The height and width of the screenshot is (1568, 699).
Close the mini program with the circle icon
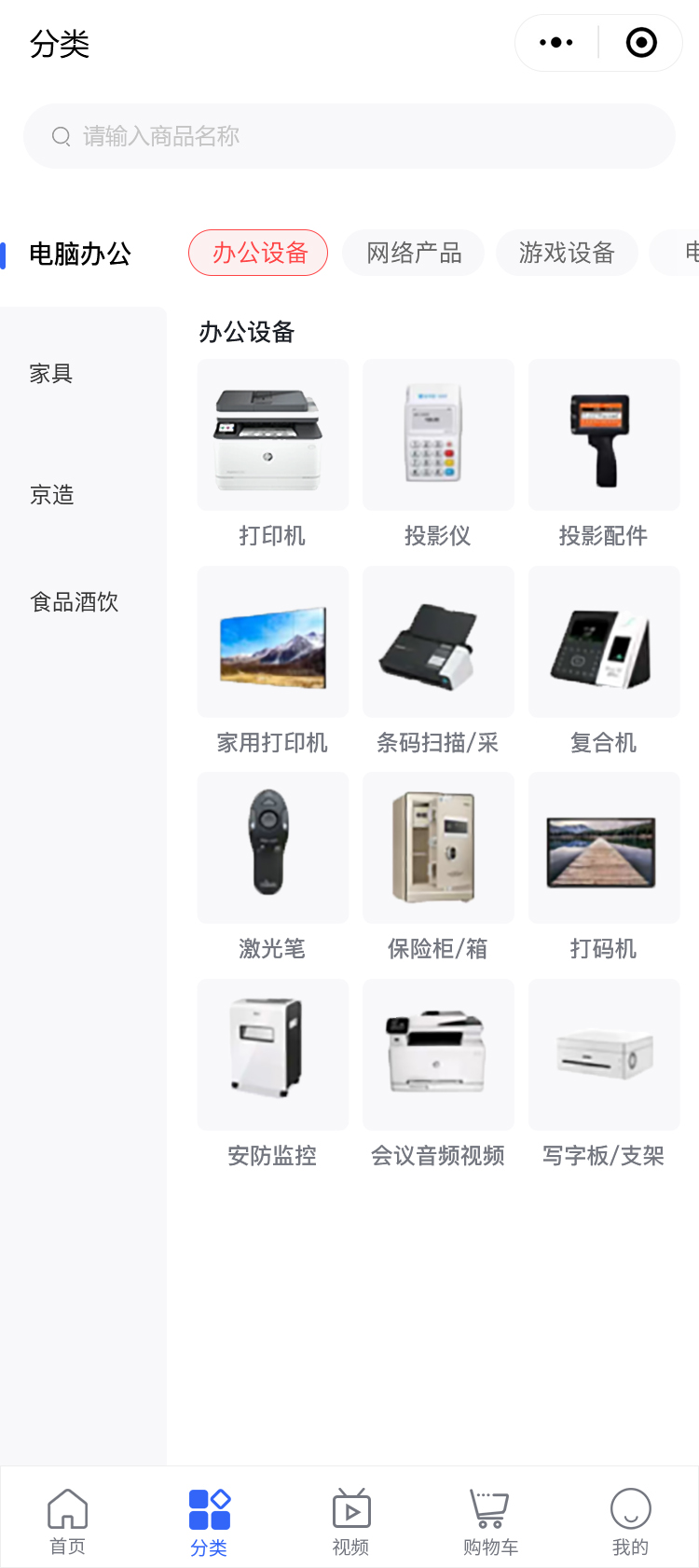click(x=641, y=43)
